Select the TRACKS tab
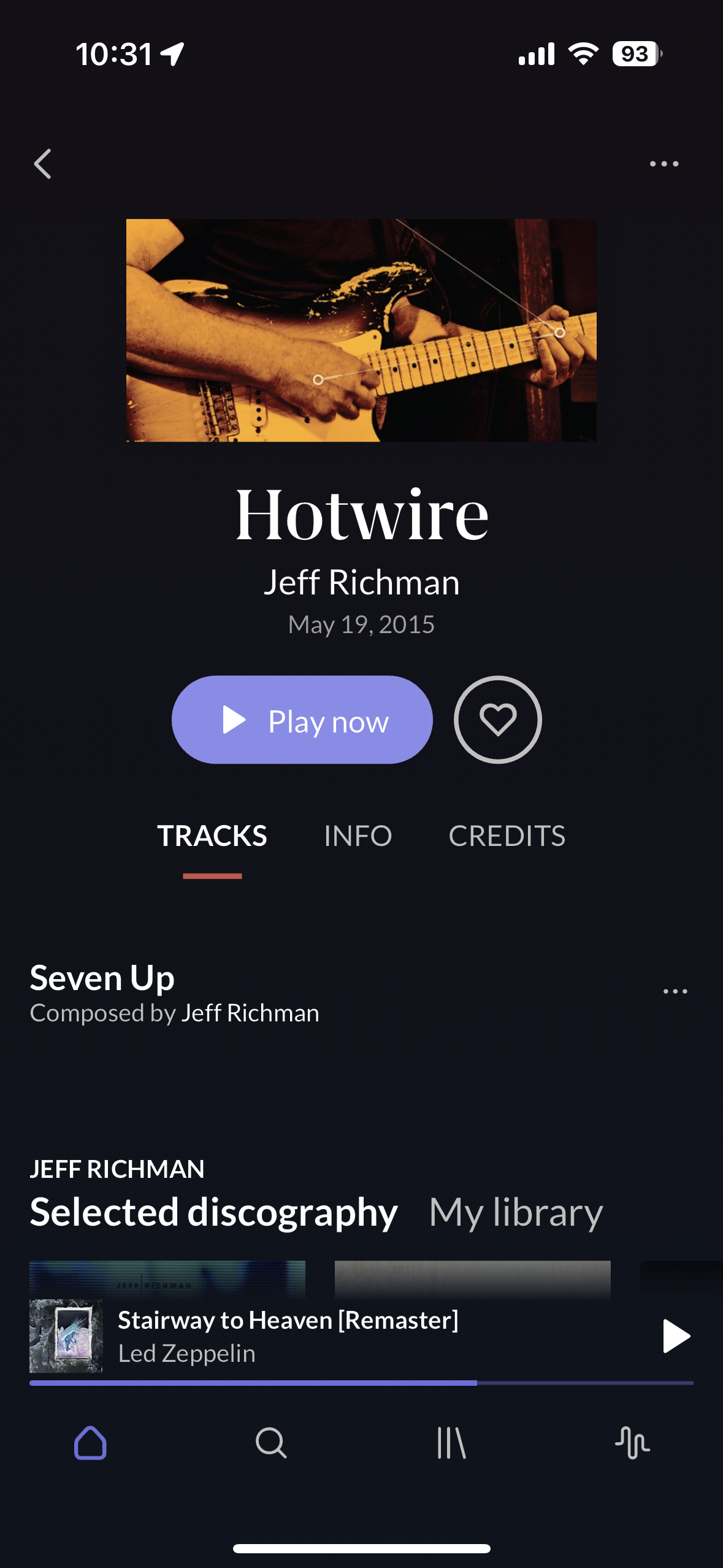Viewport: 723px width, 1568px height. [x=212, y=836]
